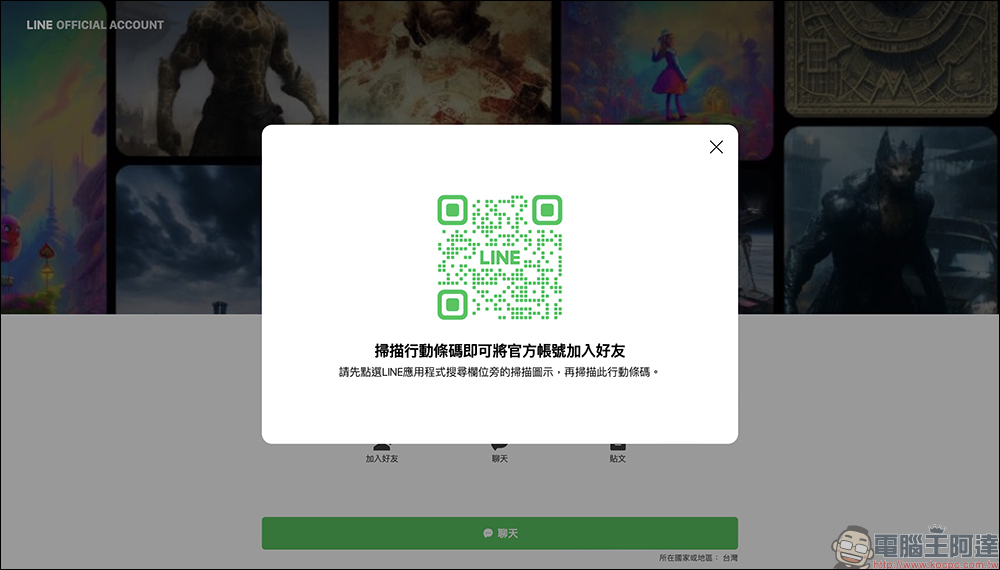Close the QR code dialog

click(716, 147)
